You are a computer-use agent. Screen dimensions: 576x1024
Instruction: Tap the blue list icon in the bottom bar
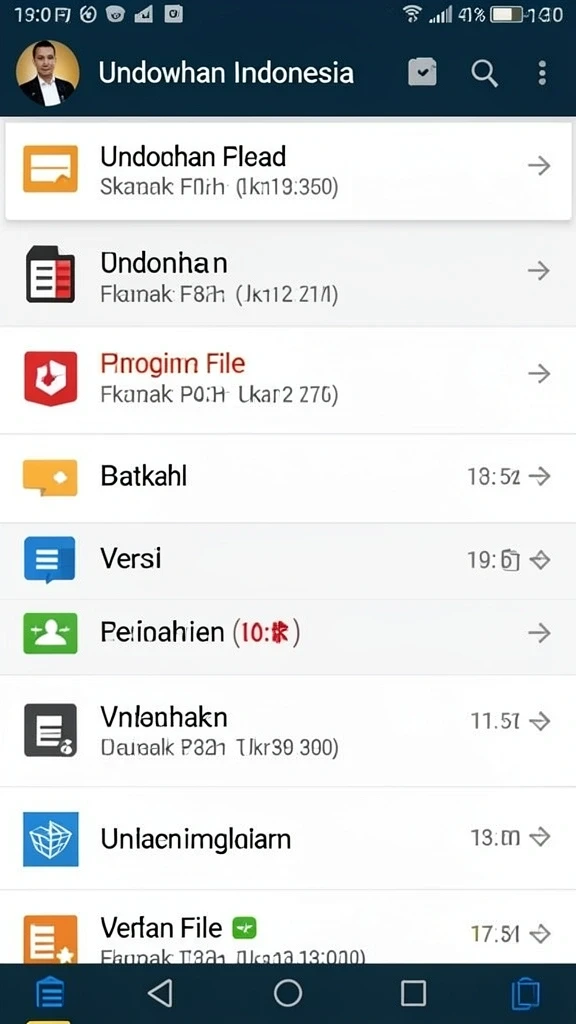49,993
